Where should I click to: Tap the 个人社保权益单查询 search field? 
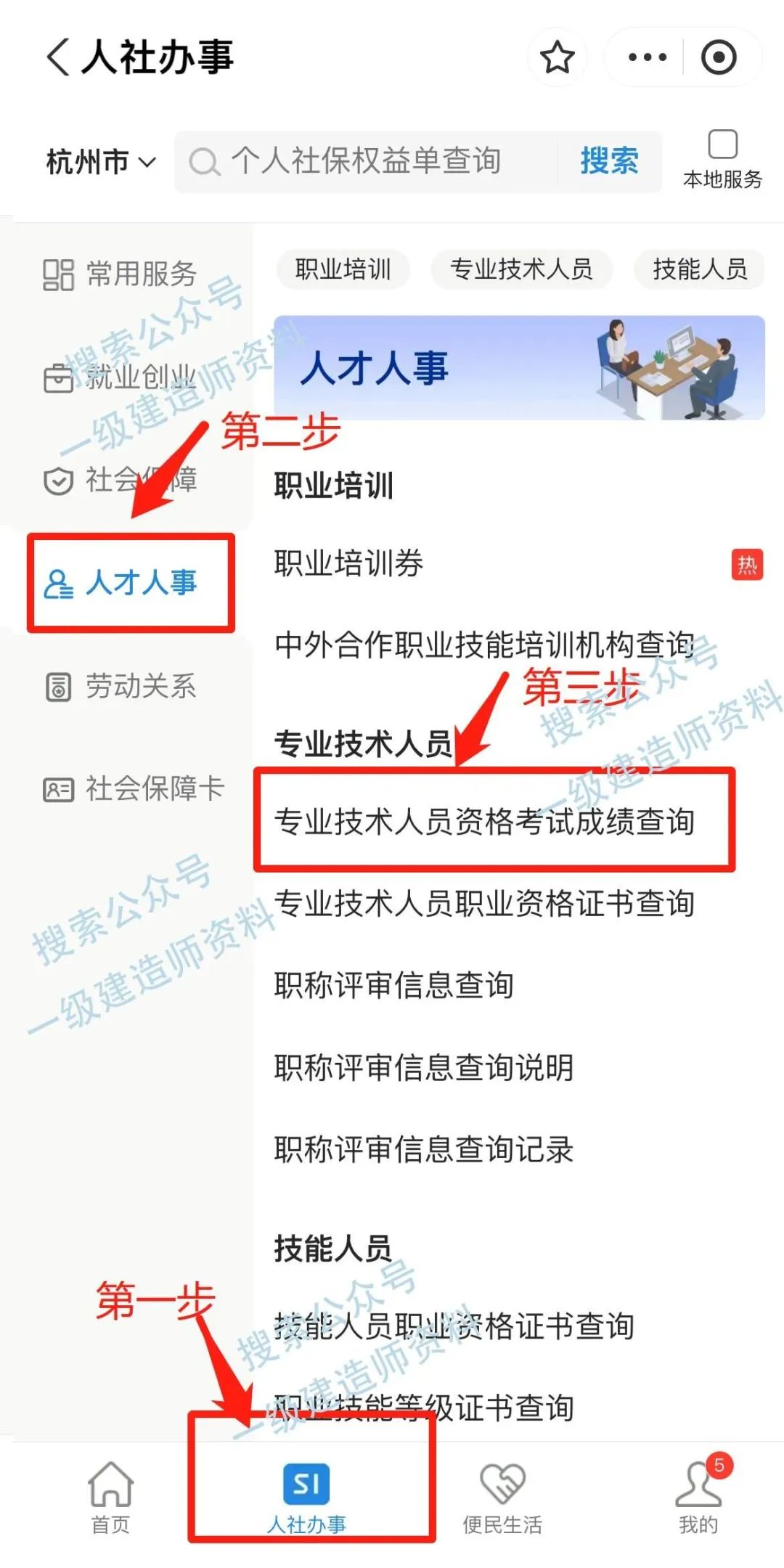(367, 161)
